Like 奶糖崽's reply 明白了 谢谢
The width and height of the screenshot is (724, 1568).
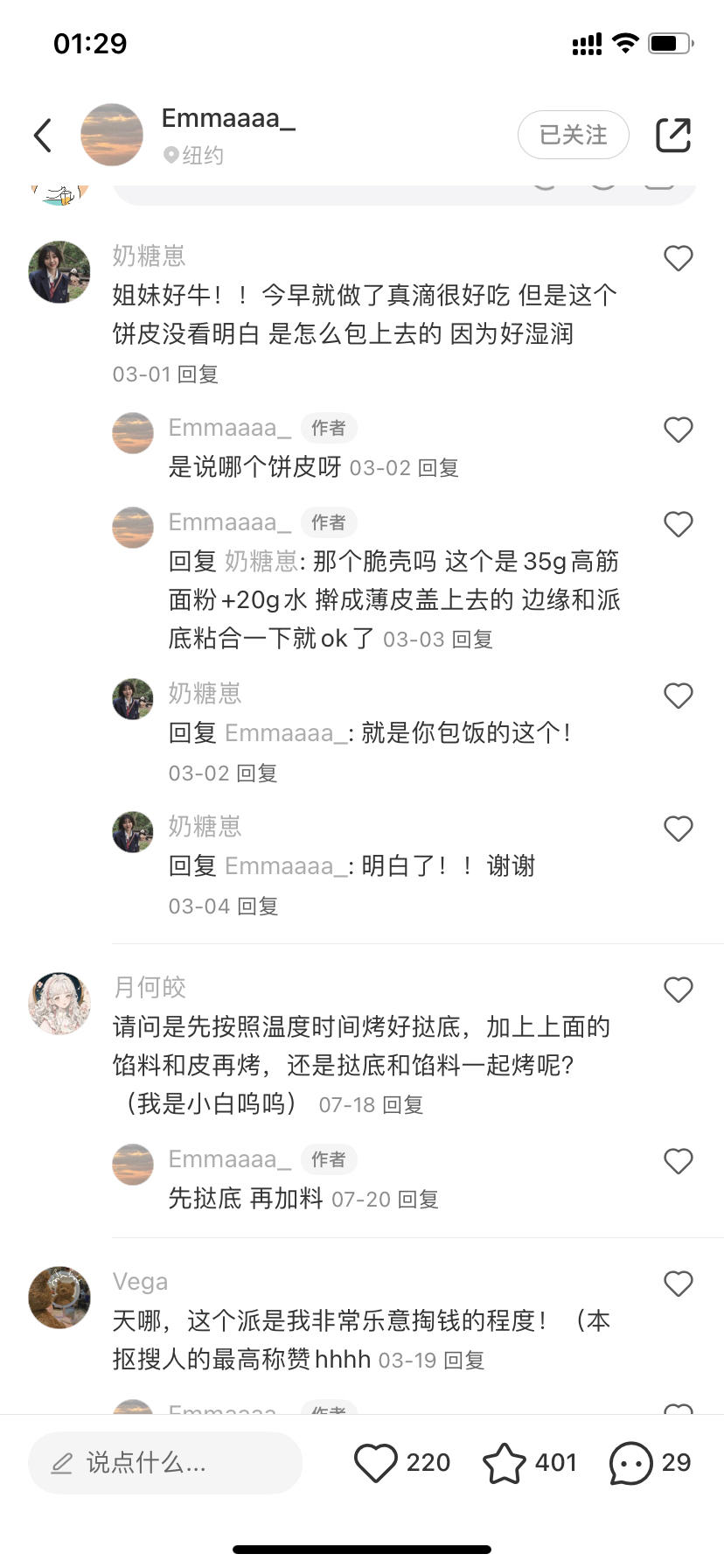tap(679, 829)
